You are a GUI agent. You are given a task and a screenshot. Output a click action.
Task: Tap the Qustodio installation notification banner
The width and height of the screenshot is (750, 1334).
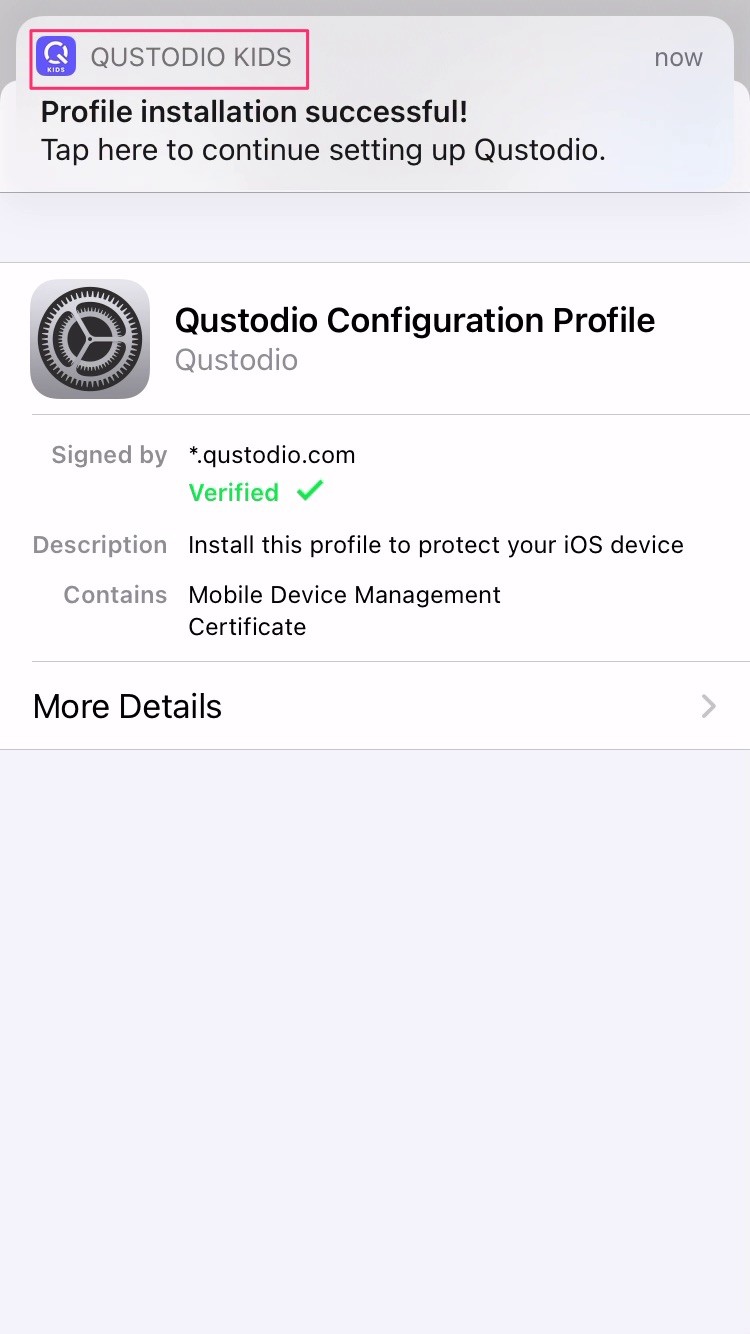click(x=375, y=100)
